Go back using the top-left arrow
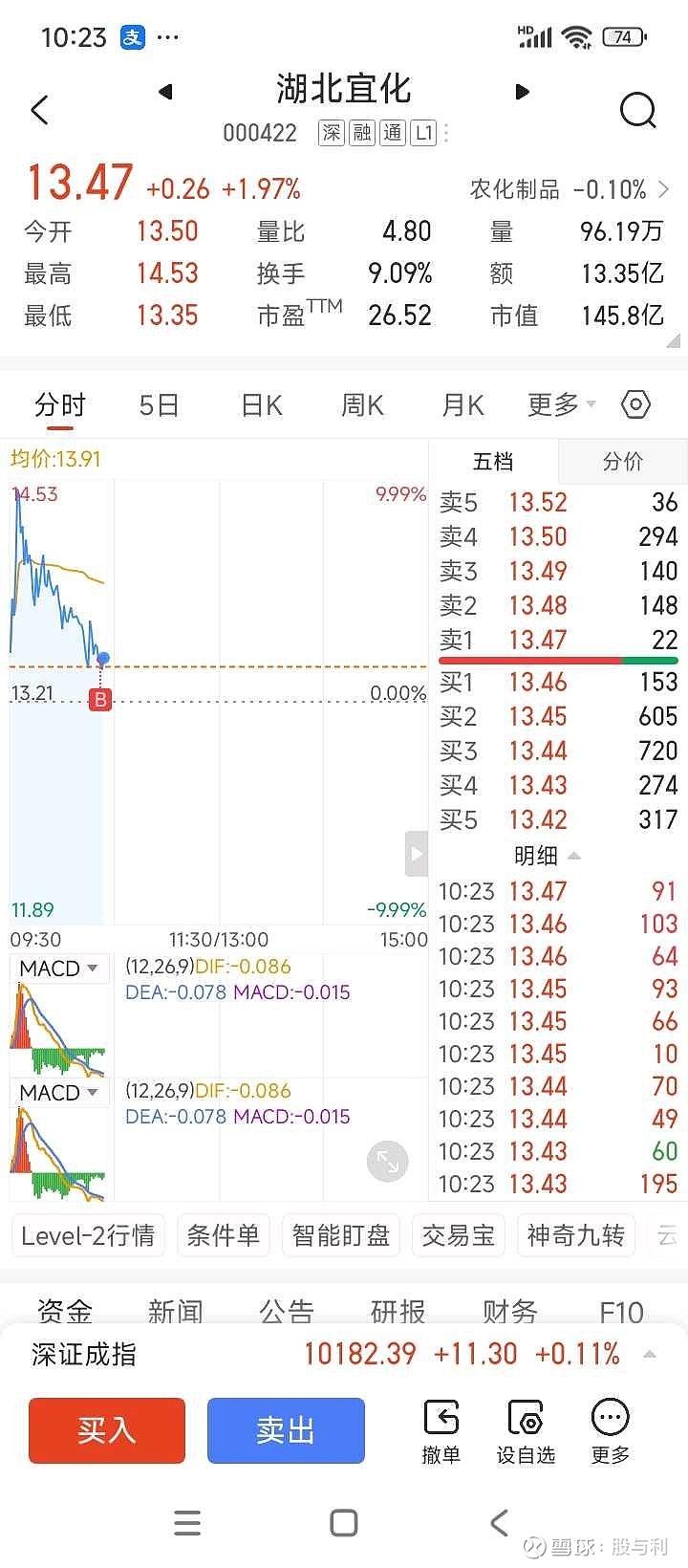Screen dimensions: 688x1568 click(x=40, y=110)
